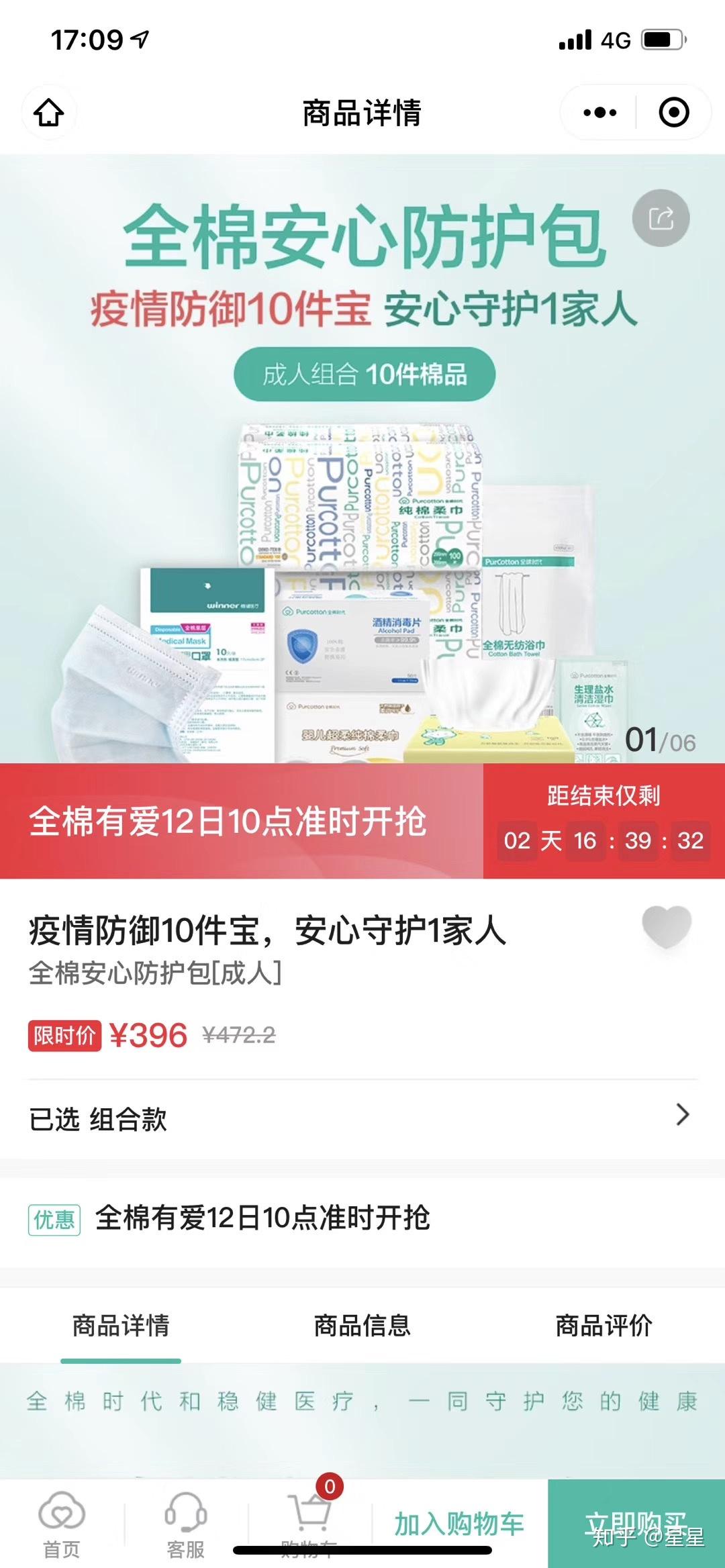Viewport: 725px width, 1568px height.
Task: Contact 客服 customer service
Action: [x=186, y=1525]
